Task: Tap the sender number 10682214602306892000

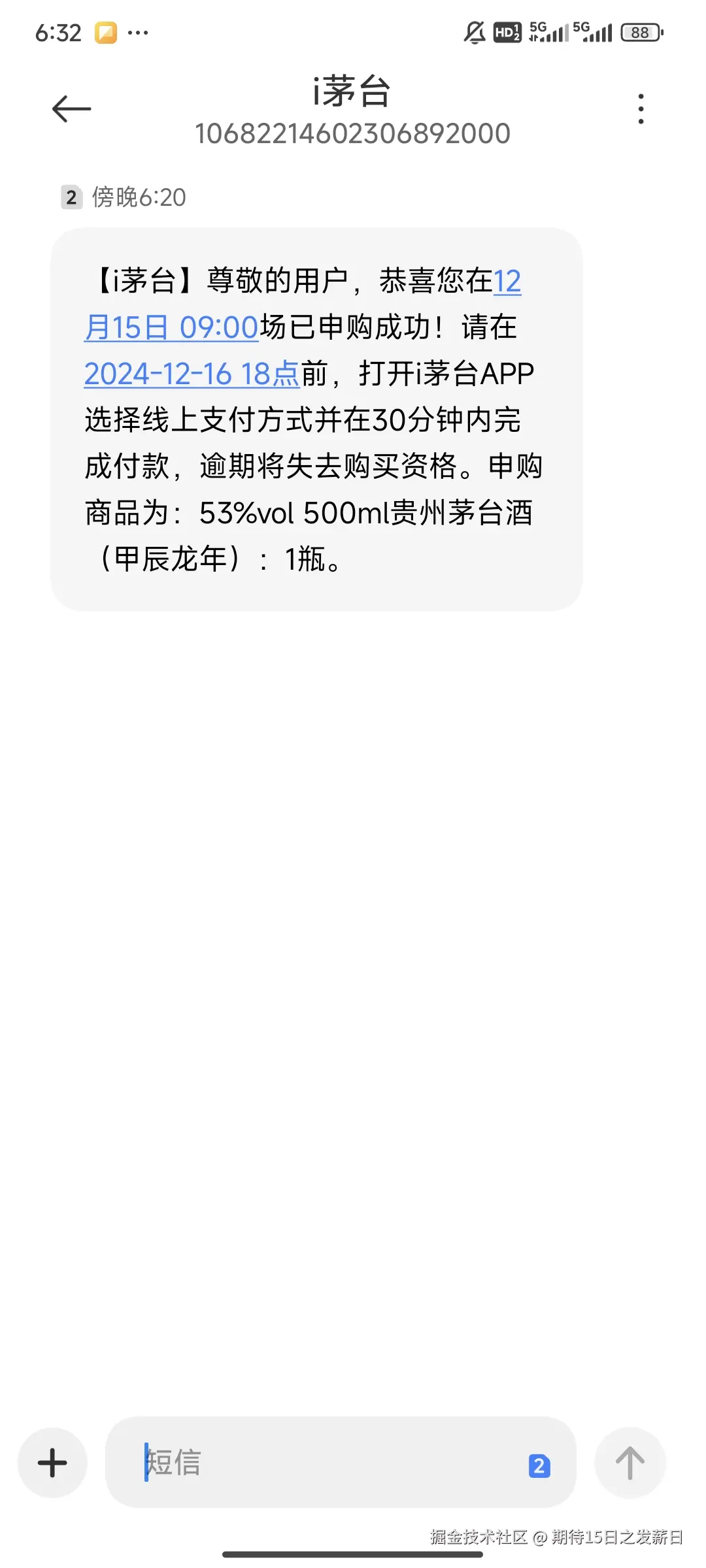Action: (x=352, y=134)
